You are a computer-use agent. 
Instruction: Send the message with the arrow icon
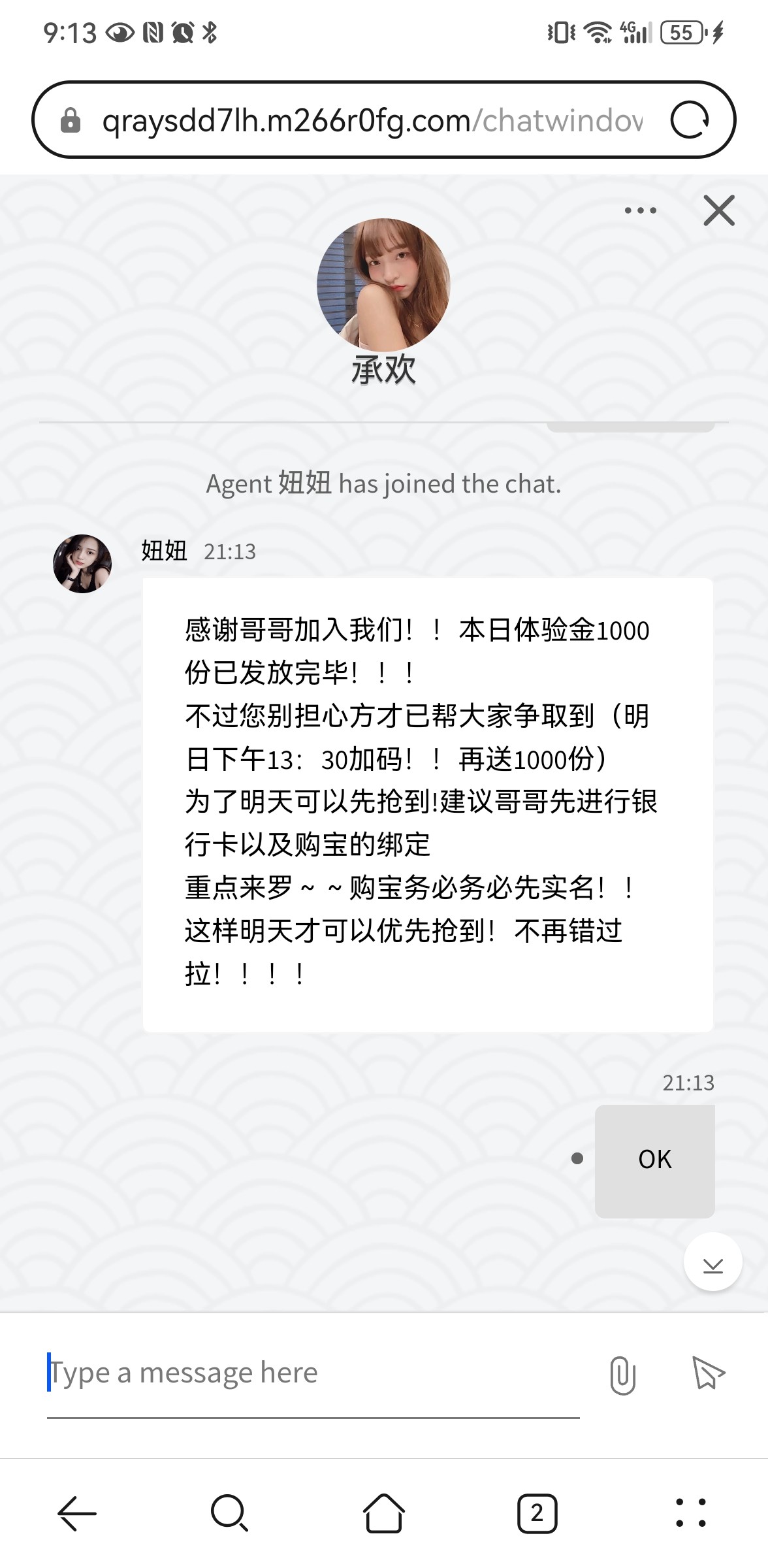[708, 1372]
